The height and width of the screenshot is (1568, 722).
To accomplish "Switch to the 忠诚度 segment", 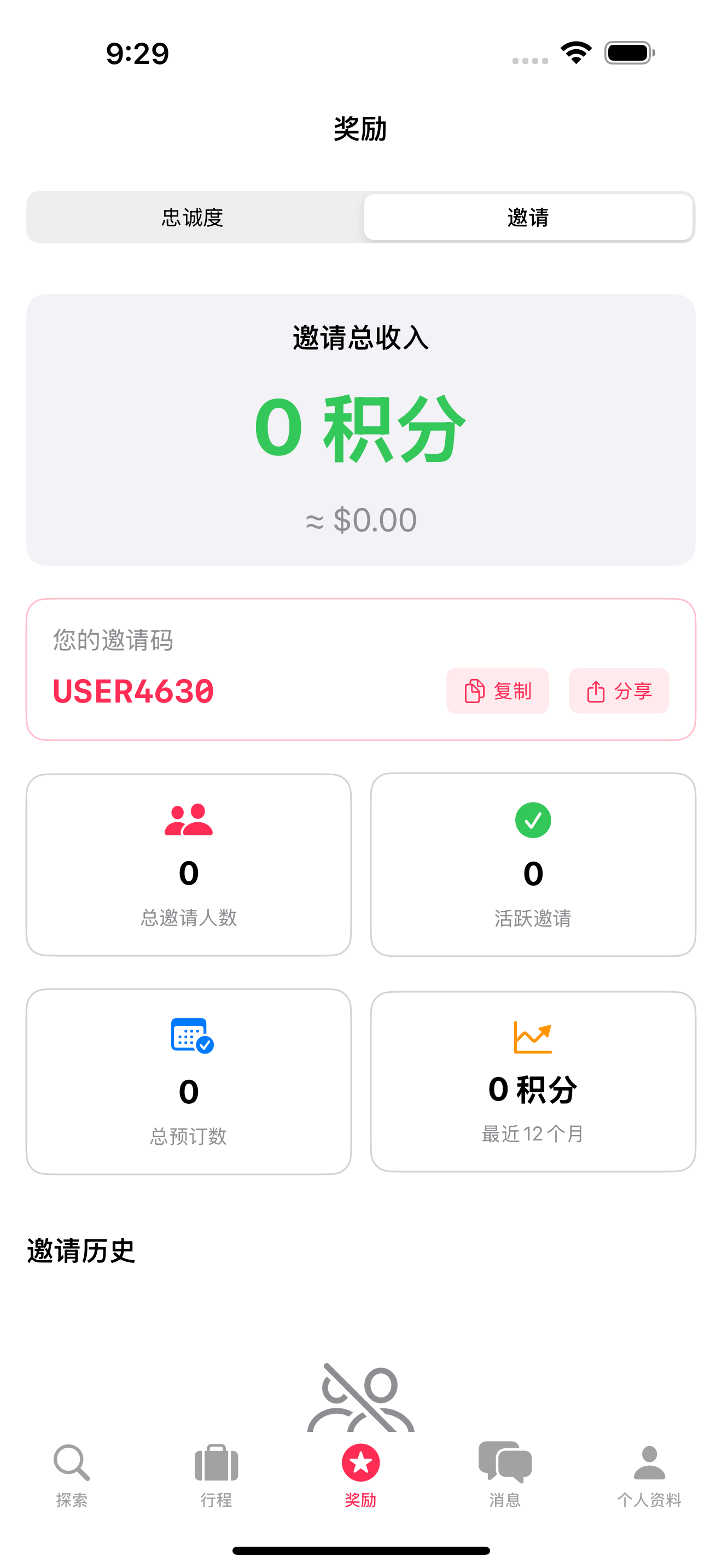I will (194, 217).
